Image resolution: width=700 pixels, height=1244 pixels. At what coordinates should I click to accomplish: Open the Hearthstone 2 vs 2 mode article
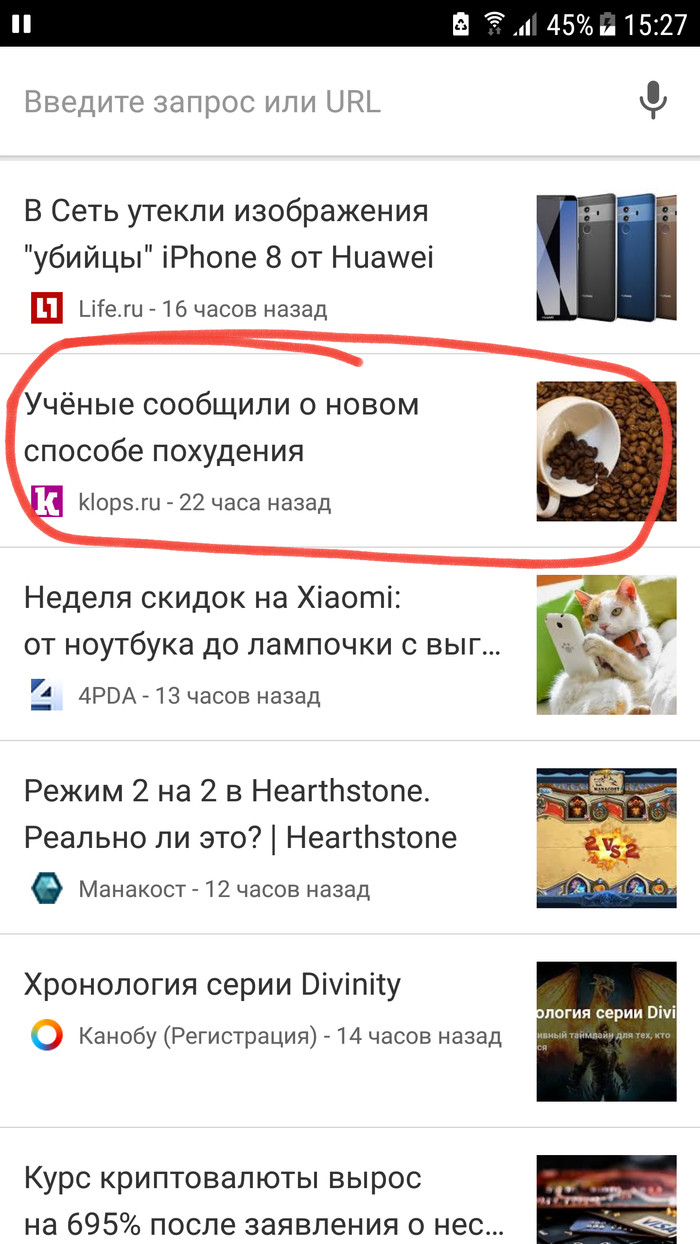click(240, 815)
